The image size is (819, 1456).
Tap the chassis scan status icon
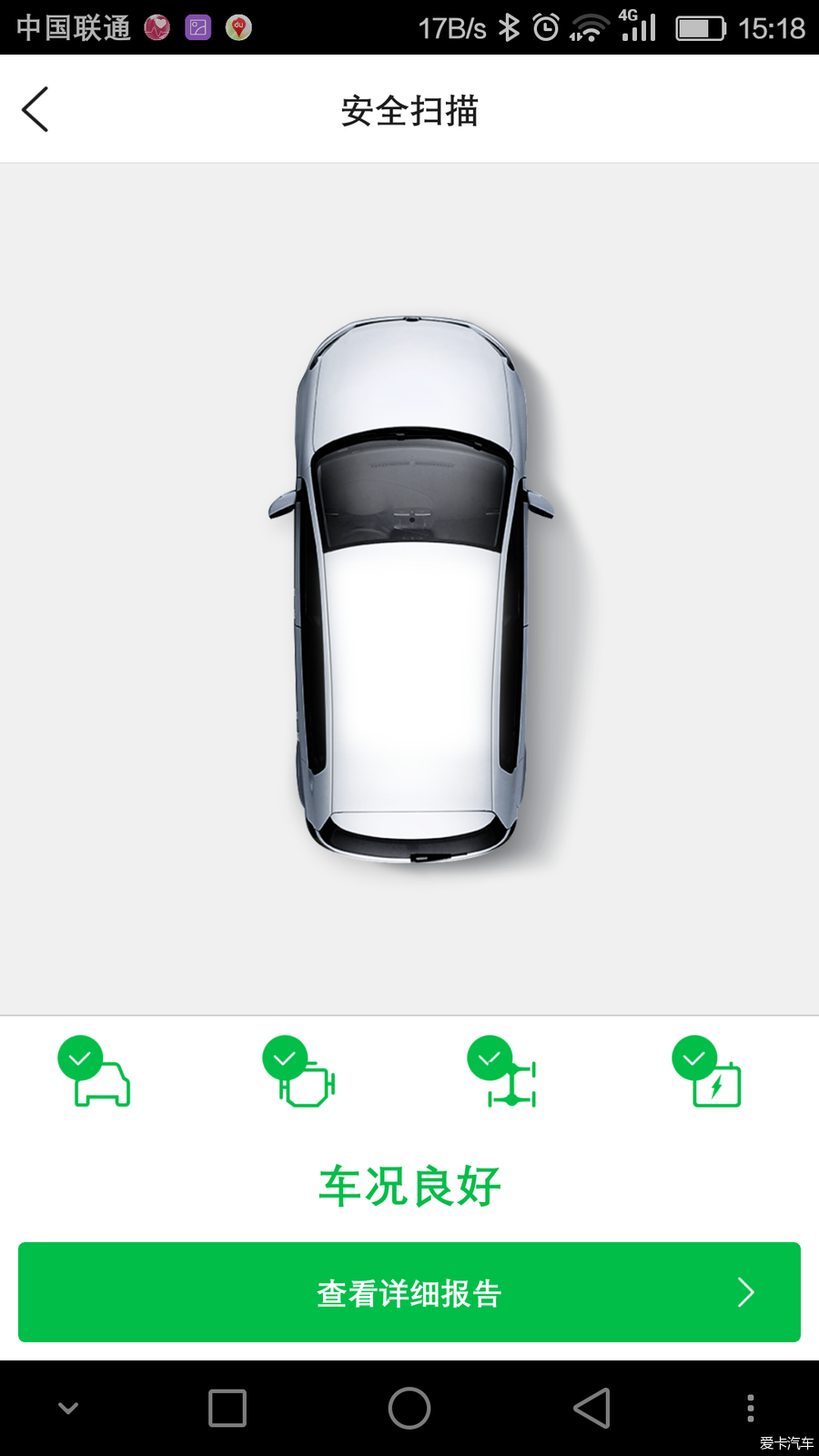pos(503,1074)
